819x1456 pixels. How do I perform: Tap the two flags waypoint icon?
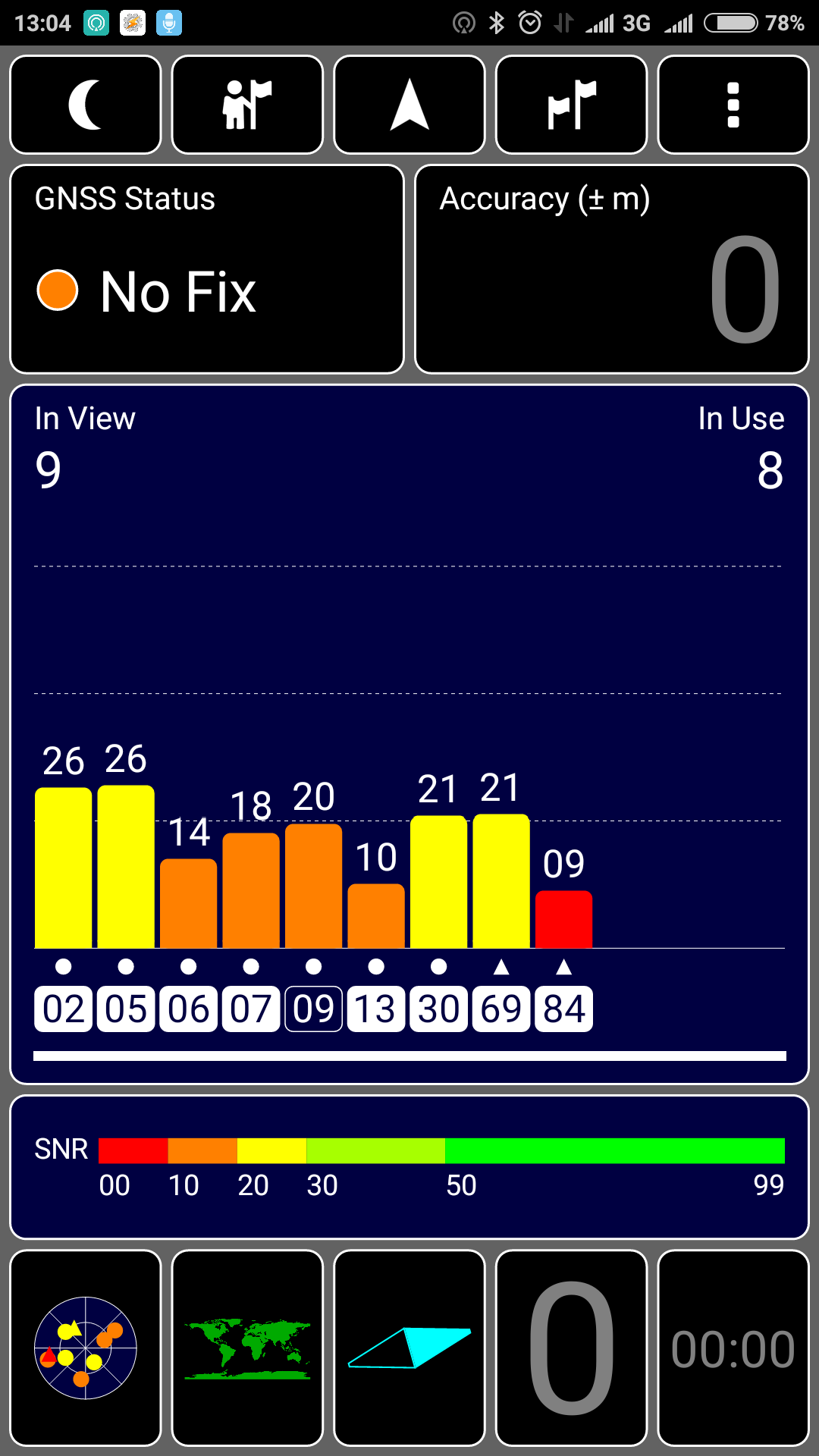[x=571, y=105]
